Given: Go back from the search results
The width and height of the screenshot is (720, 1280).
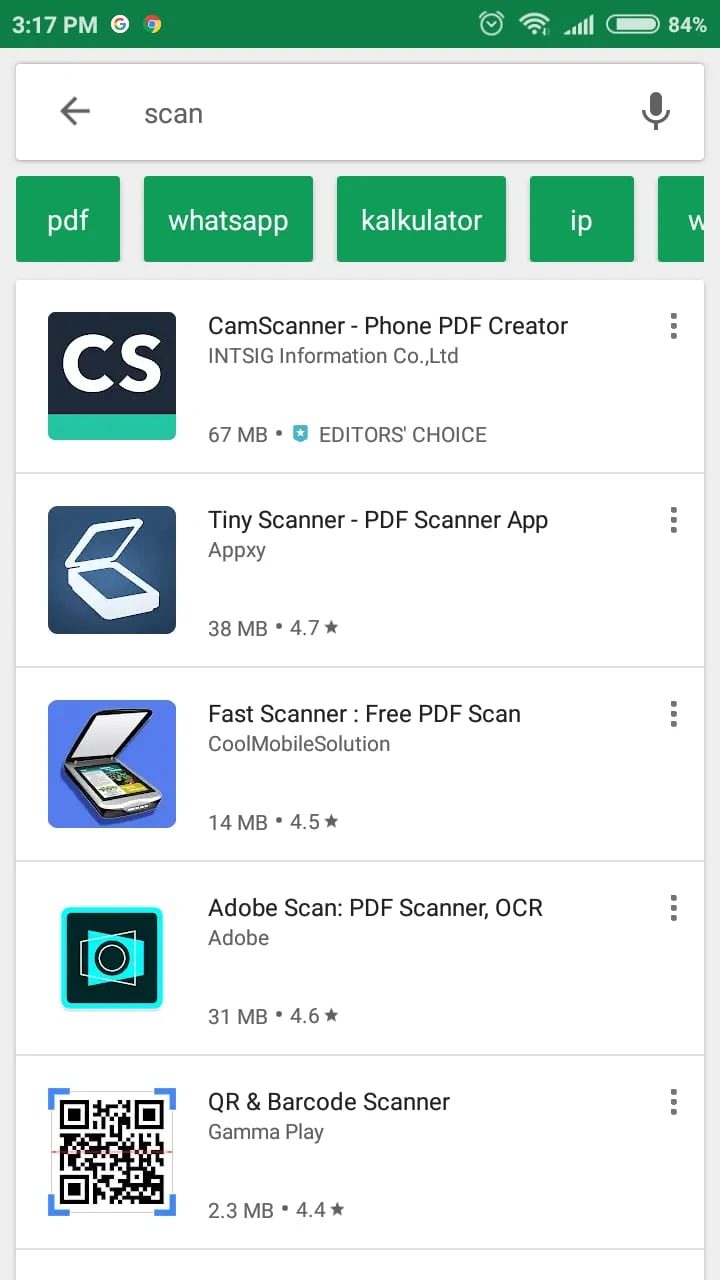Looking at the screenshot, I should pyautogui.click(x=75, y=112).
